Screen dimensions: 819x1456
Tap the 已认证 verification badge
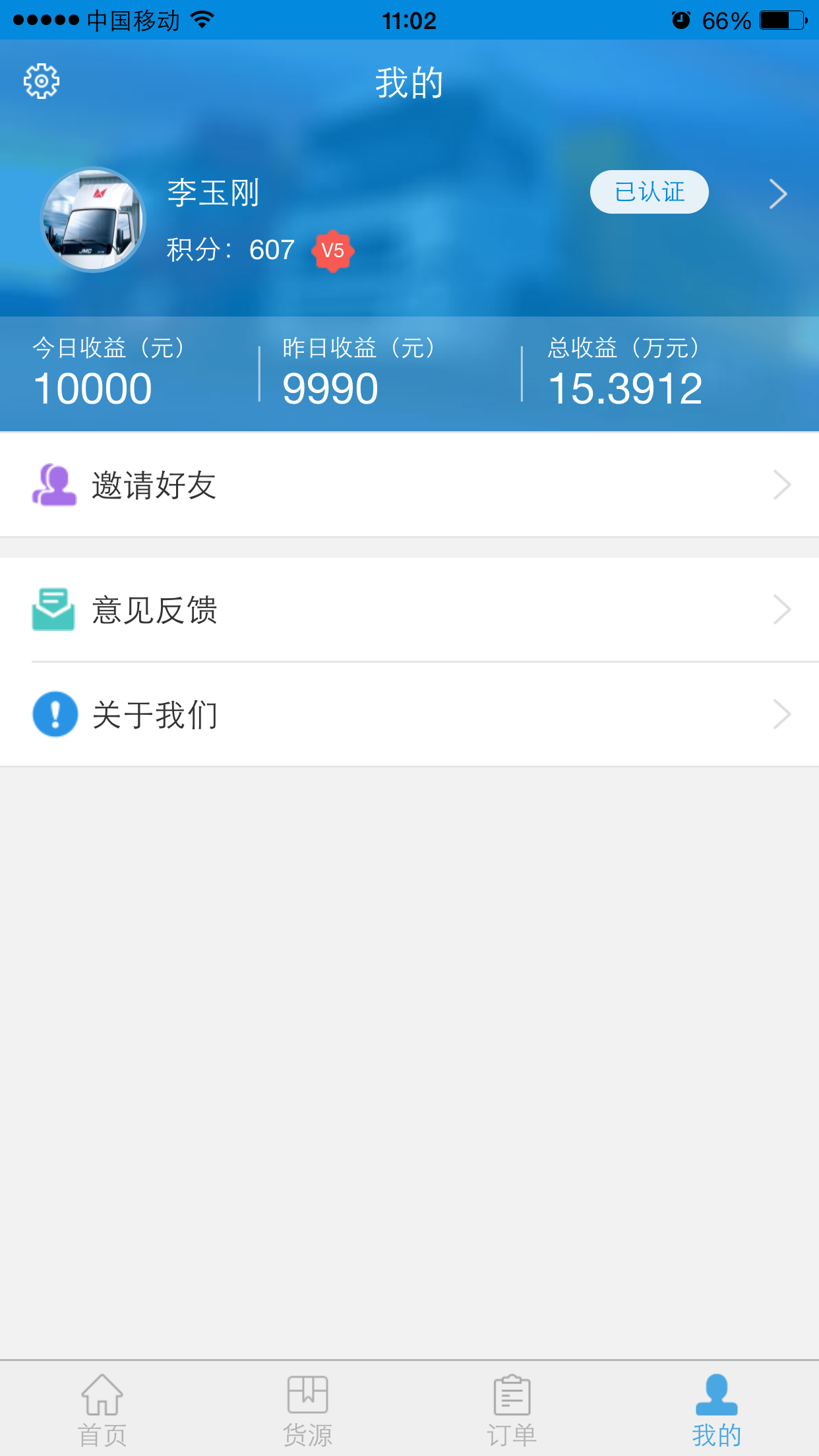pos(649,193)
